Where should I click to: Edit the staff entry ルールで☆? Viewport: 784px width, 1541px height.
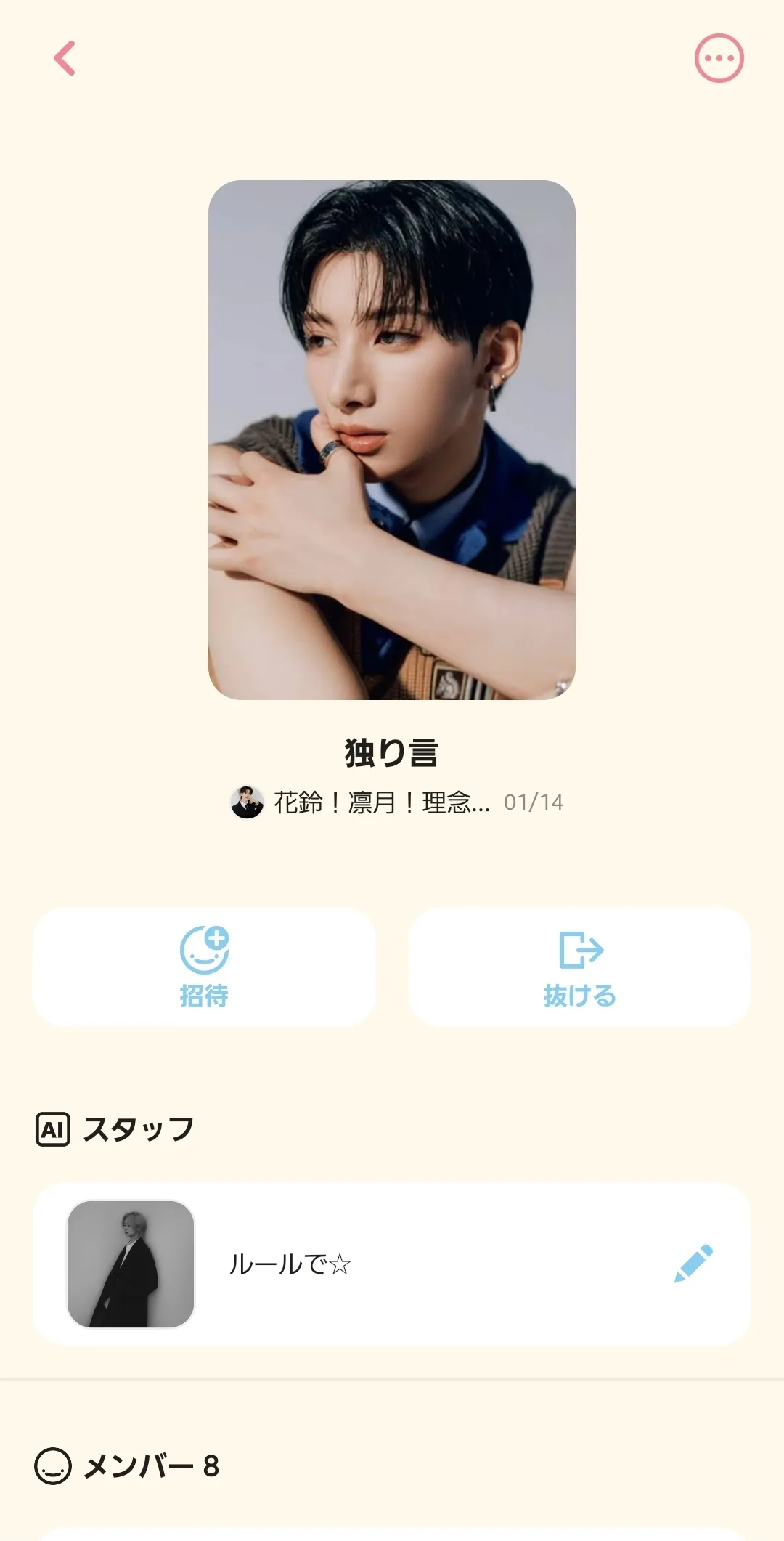pos(693,1264)
